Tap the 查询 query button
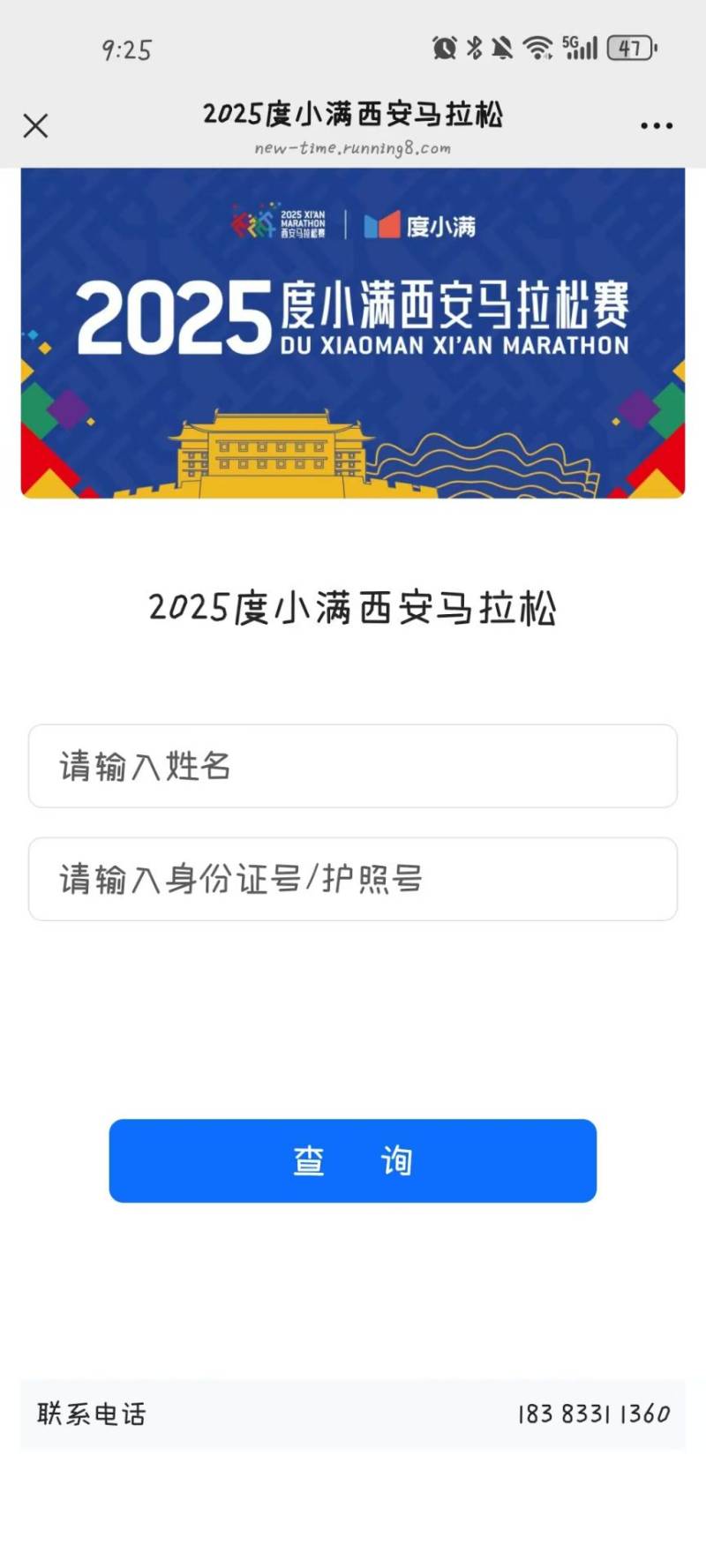Screen dimensions: 706x1568 pyautogui.click(x=352, y=1162)
